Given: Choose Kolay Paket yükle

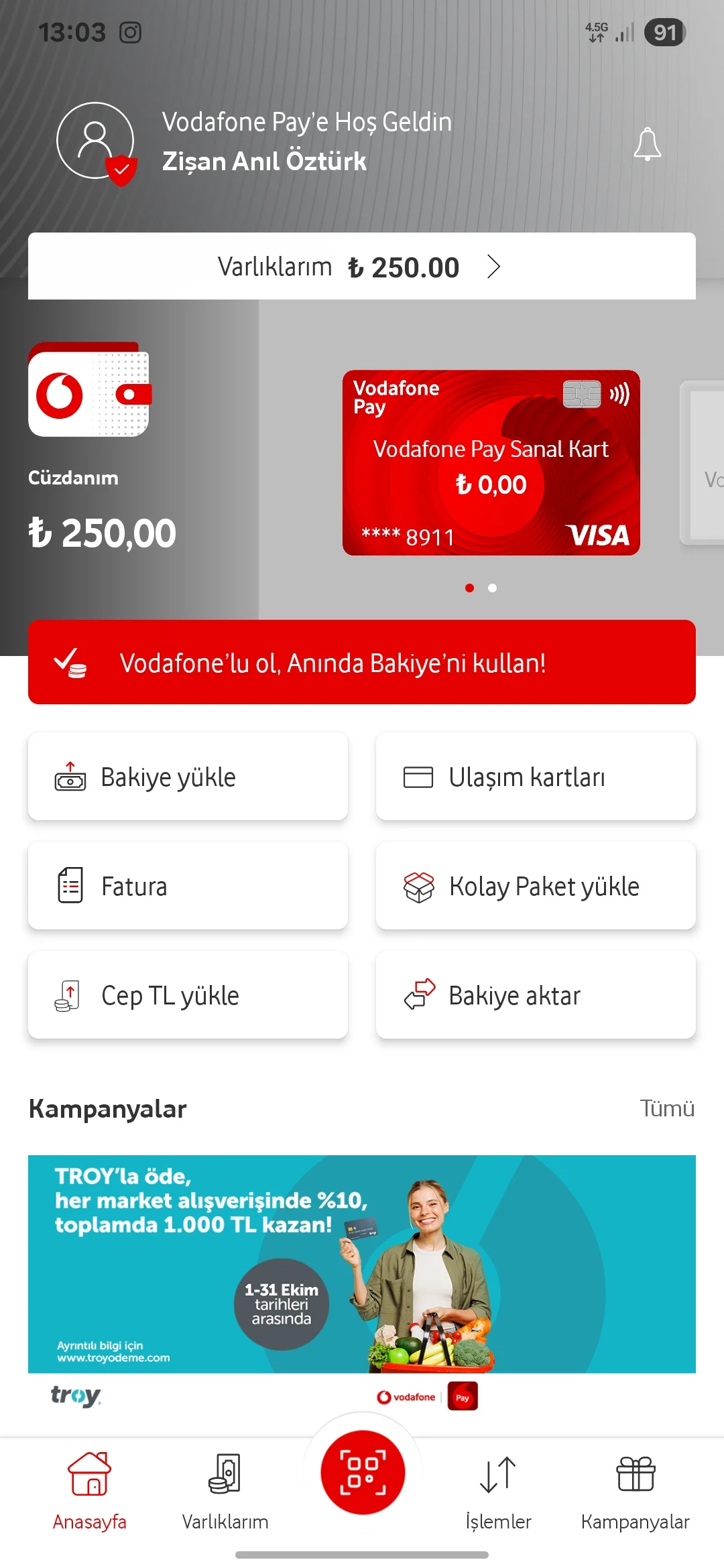Looking at the screenshot, I should pyautogui.click(x=536, y=886).
